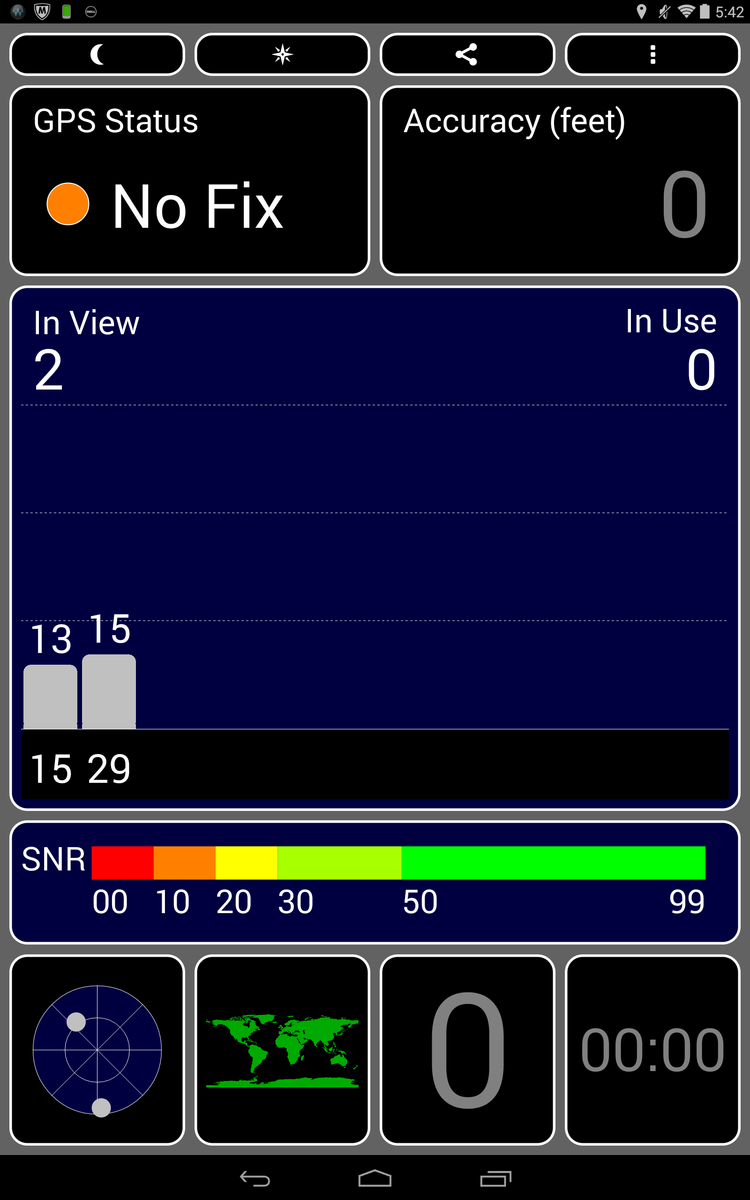Screen dimensions: 750x1200
Task: Open the 00:00 timer tile
Action: coord(652,1049)
